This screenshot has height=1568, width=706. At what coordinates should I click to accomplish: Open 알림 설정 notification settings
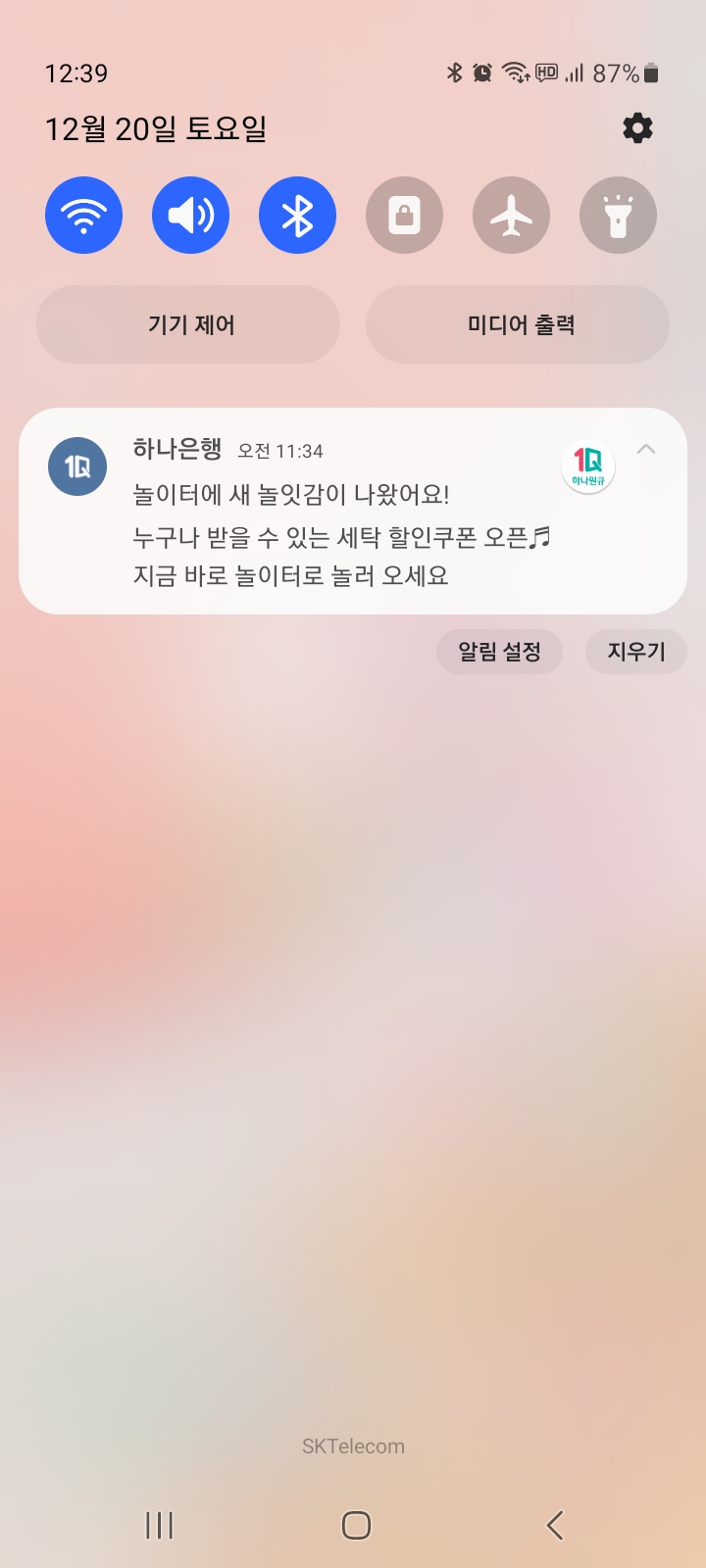pyautogui.click(x=499, y=652)
